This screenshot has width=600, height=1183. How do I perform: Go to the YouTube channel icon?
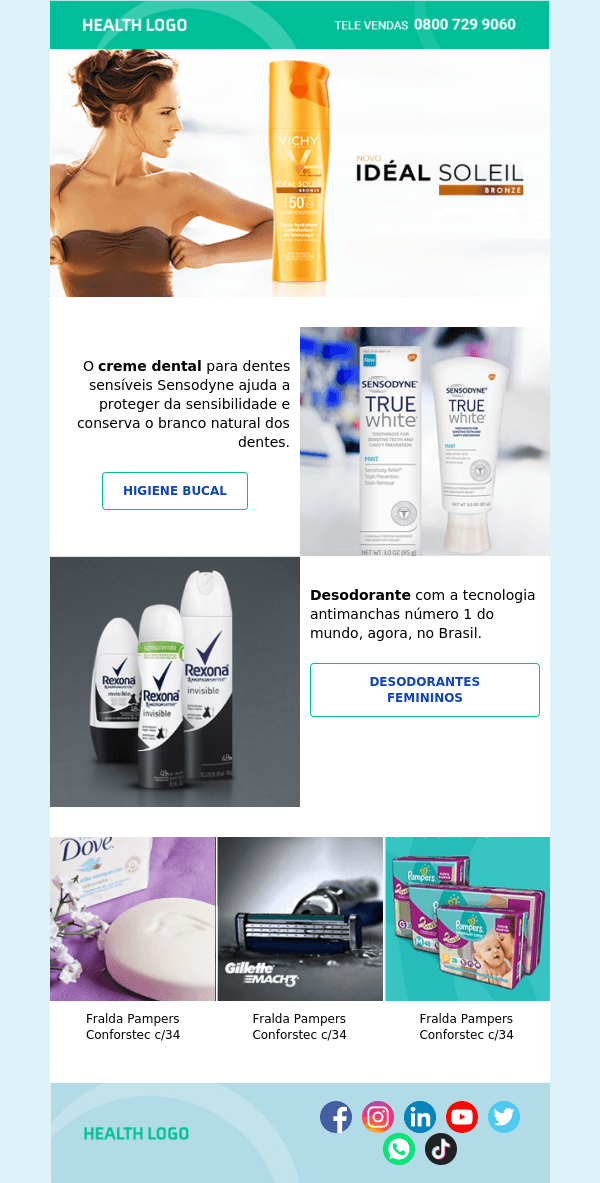[x=462, y=1117]
